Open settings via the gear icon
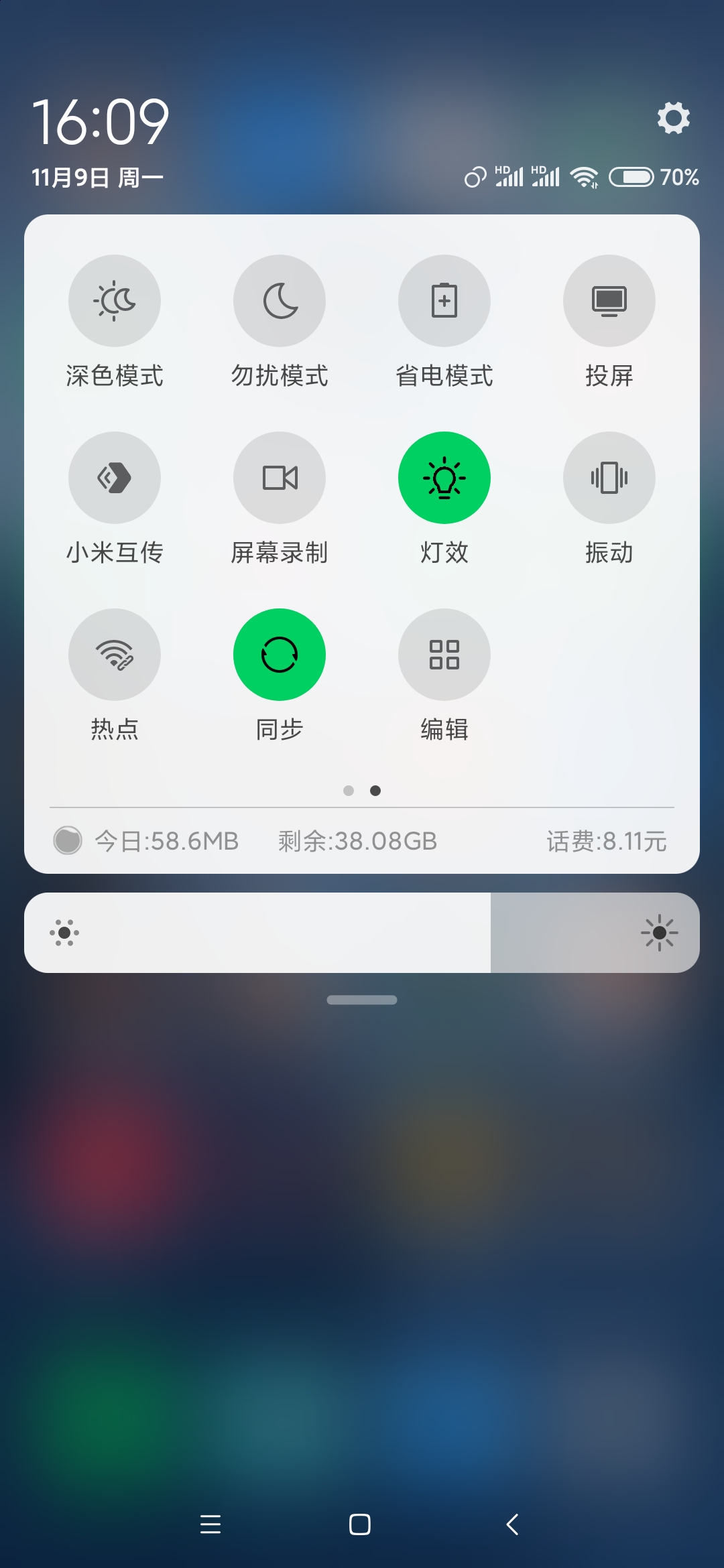Image resolution: width=724 pixels, height=1568 pixels. (x=673, y=119)
